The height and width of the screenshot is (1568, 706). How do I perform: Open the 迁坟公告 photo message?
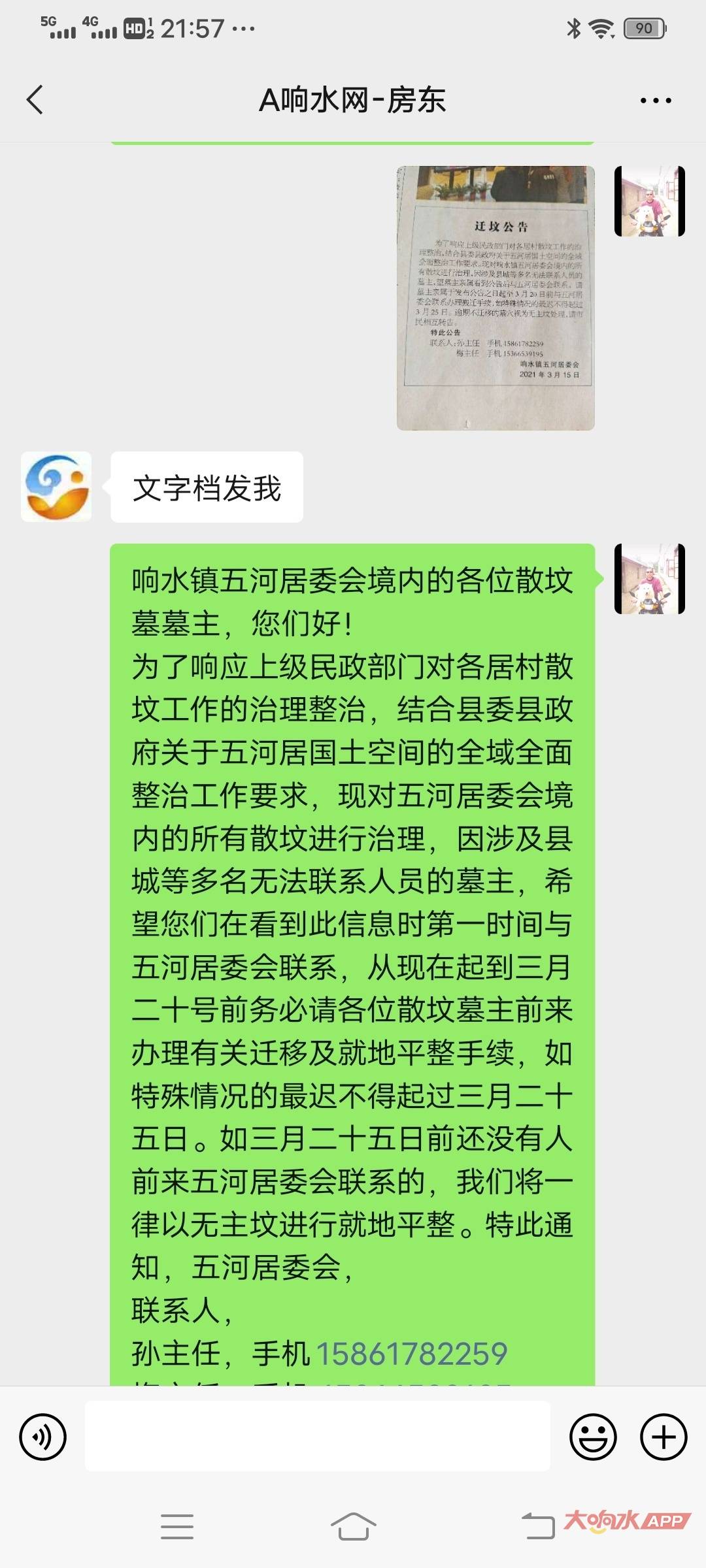(x=496, y=298)
